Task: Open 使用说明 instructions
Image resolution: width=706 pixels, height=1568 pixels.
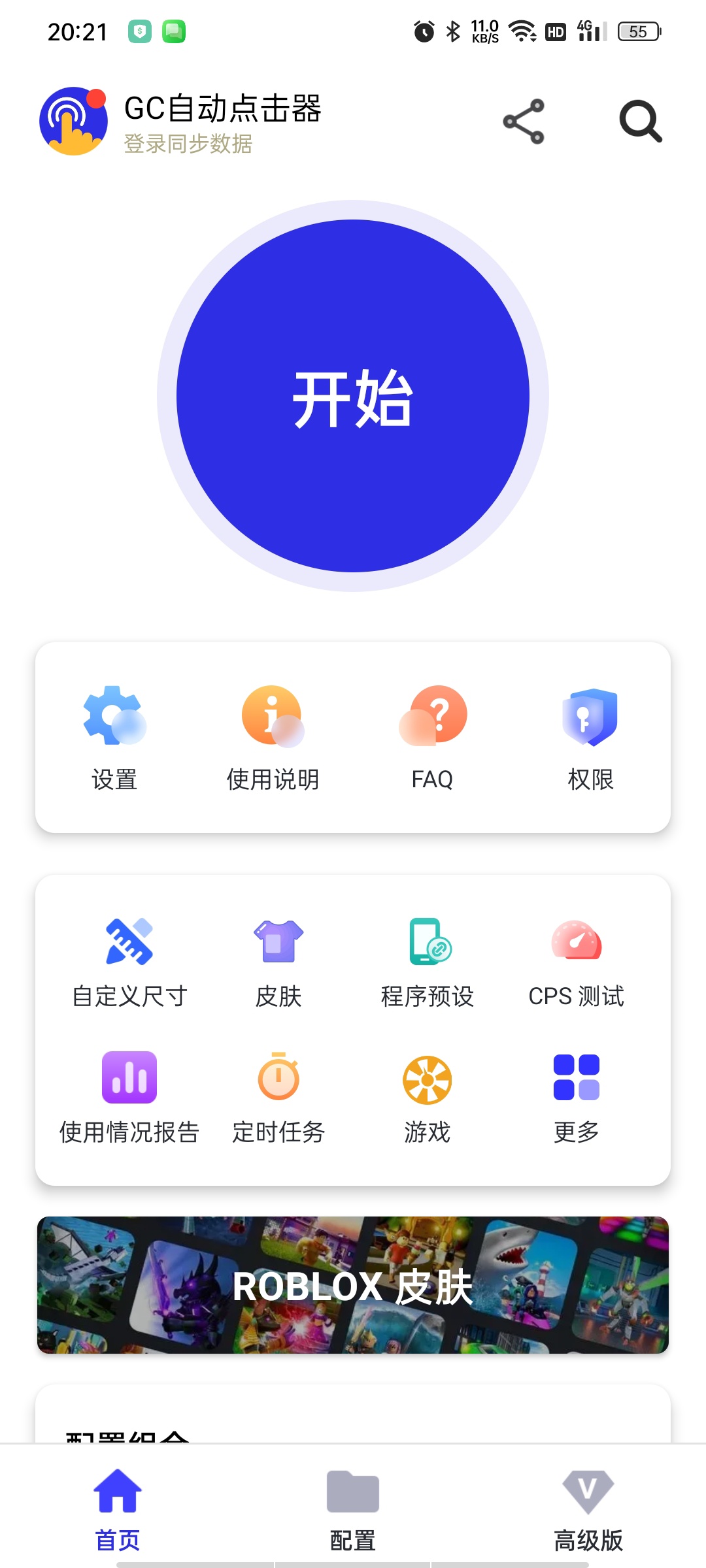Action: 273,738
